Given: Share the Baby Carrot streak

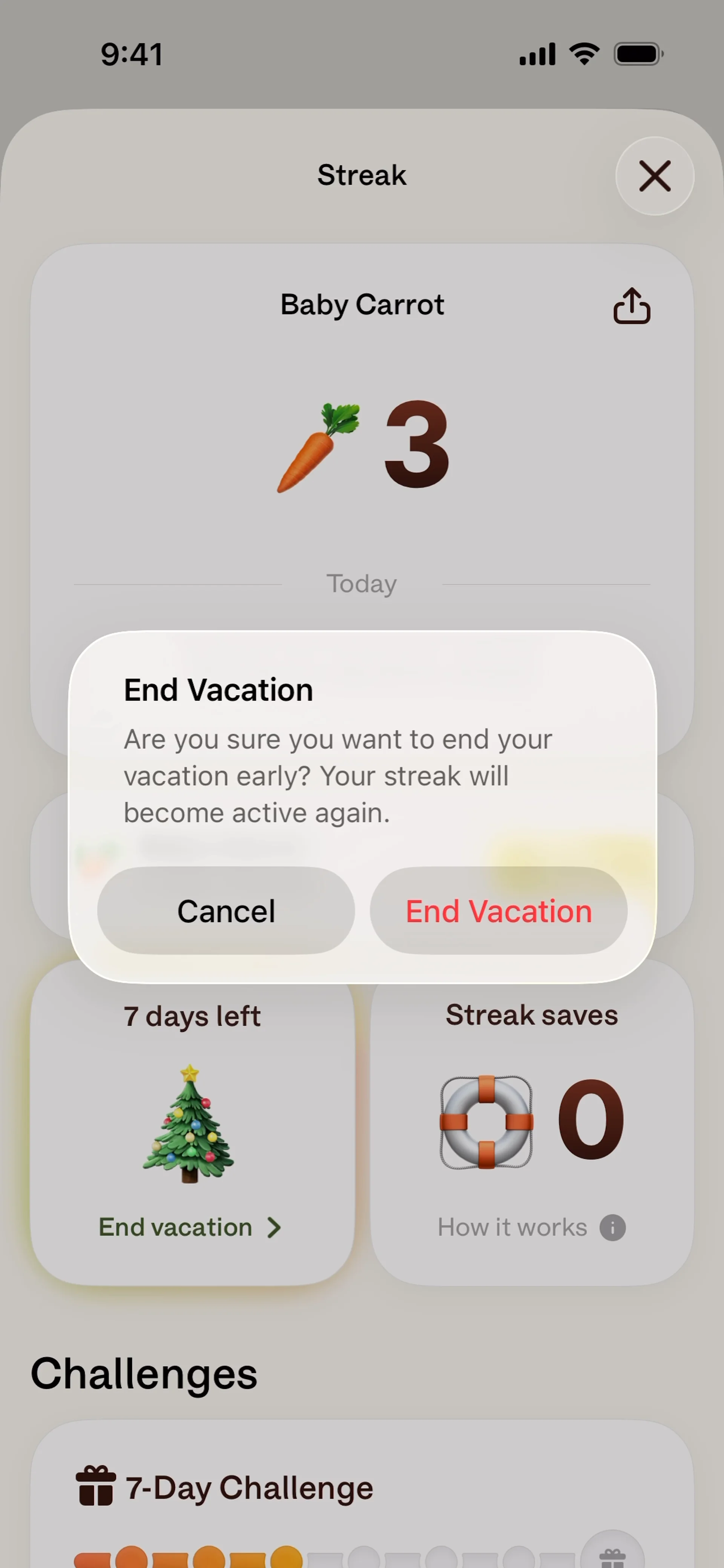Looking at the screenshot, I should 632,305.
